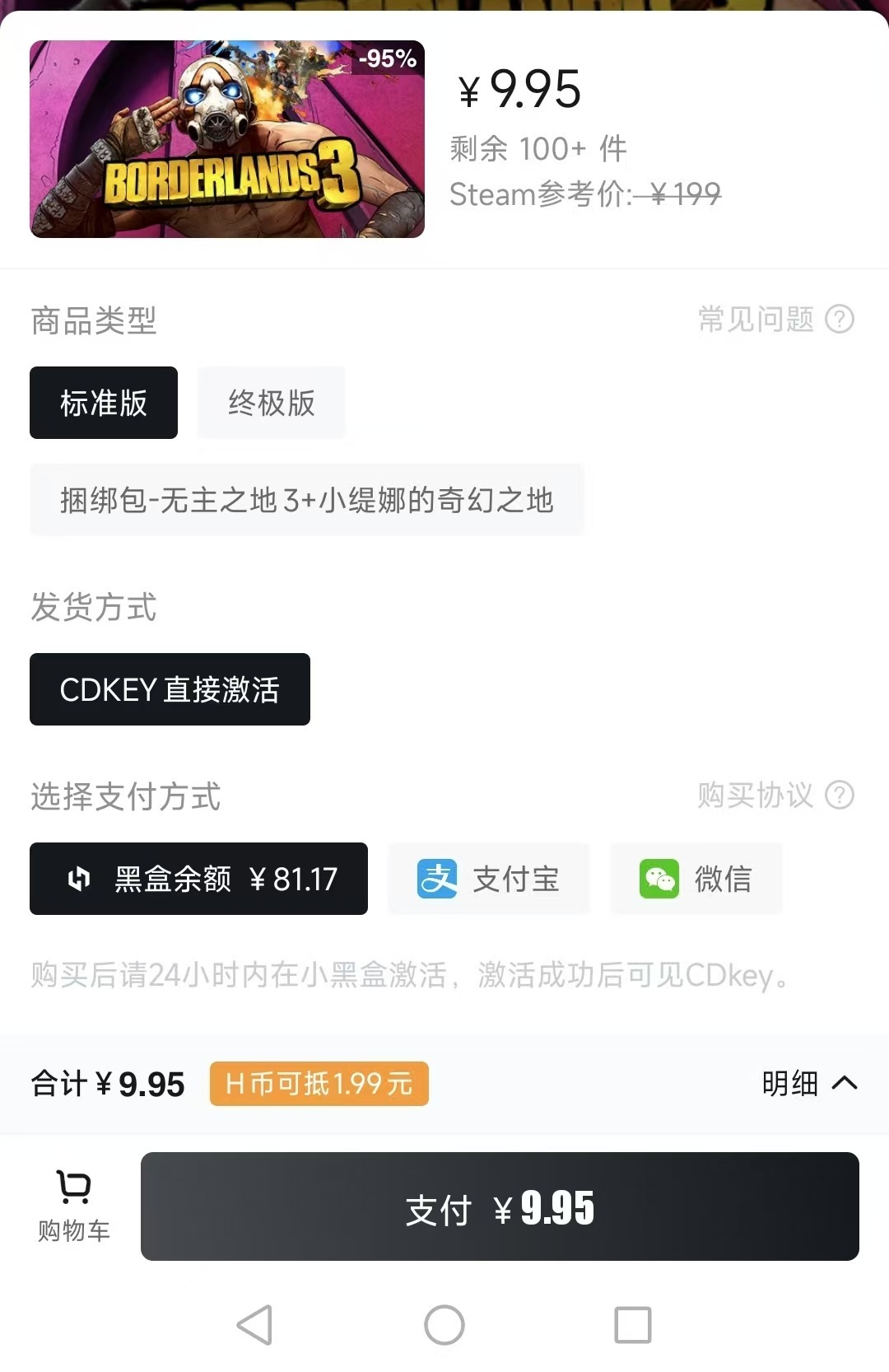Pay with 黑盒余额 balance
Viewport: 889px width, 1372px height.
pyautogui.click(x=198, y=879)
